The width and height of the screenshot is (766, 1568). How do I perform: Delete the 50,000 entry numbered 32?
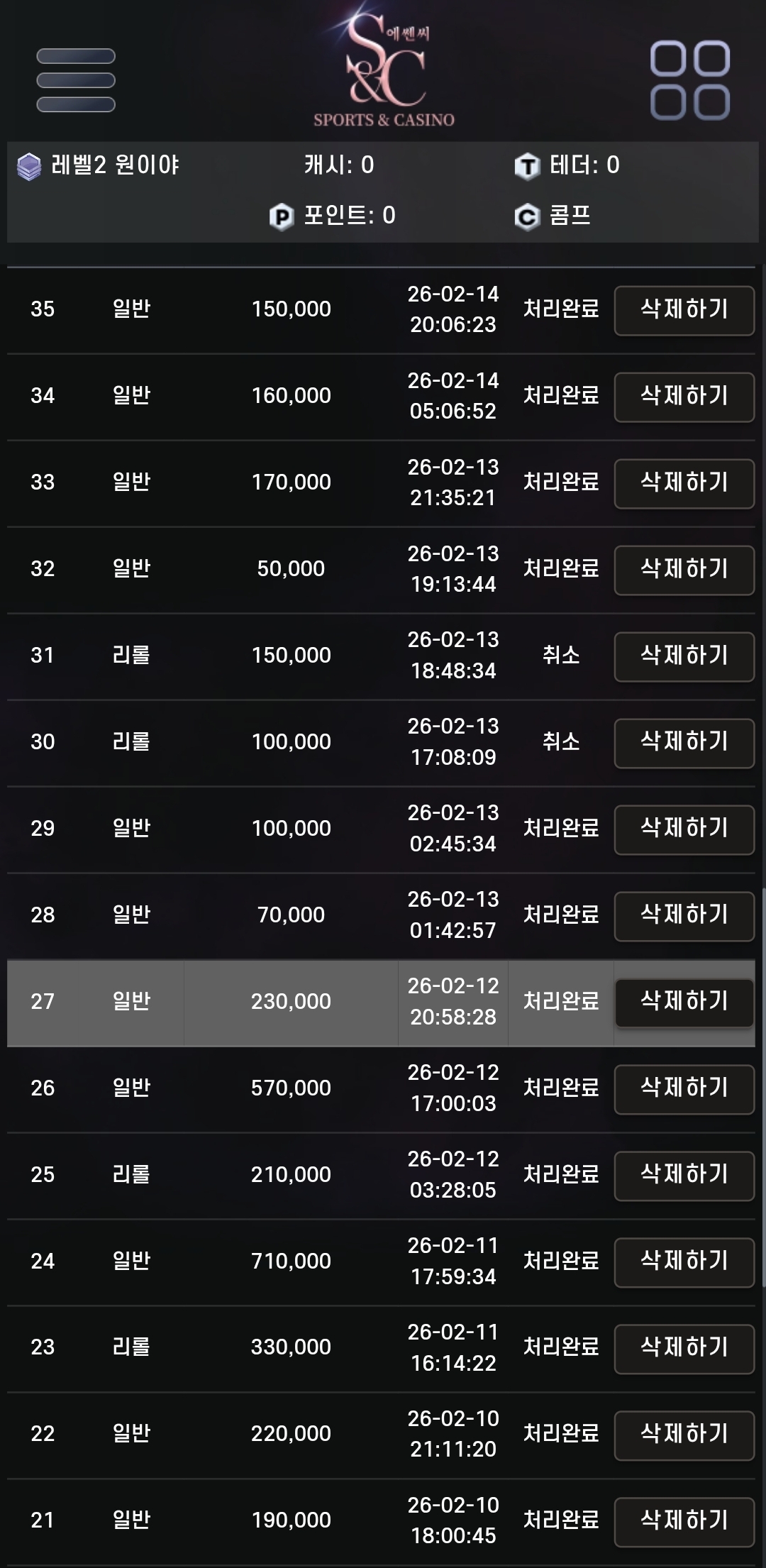tap(684, 570)
